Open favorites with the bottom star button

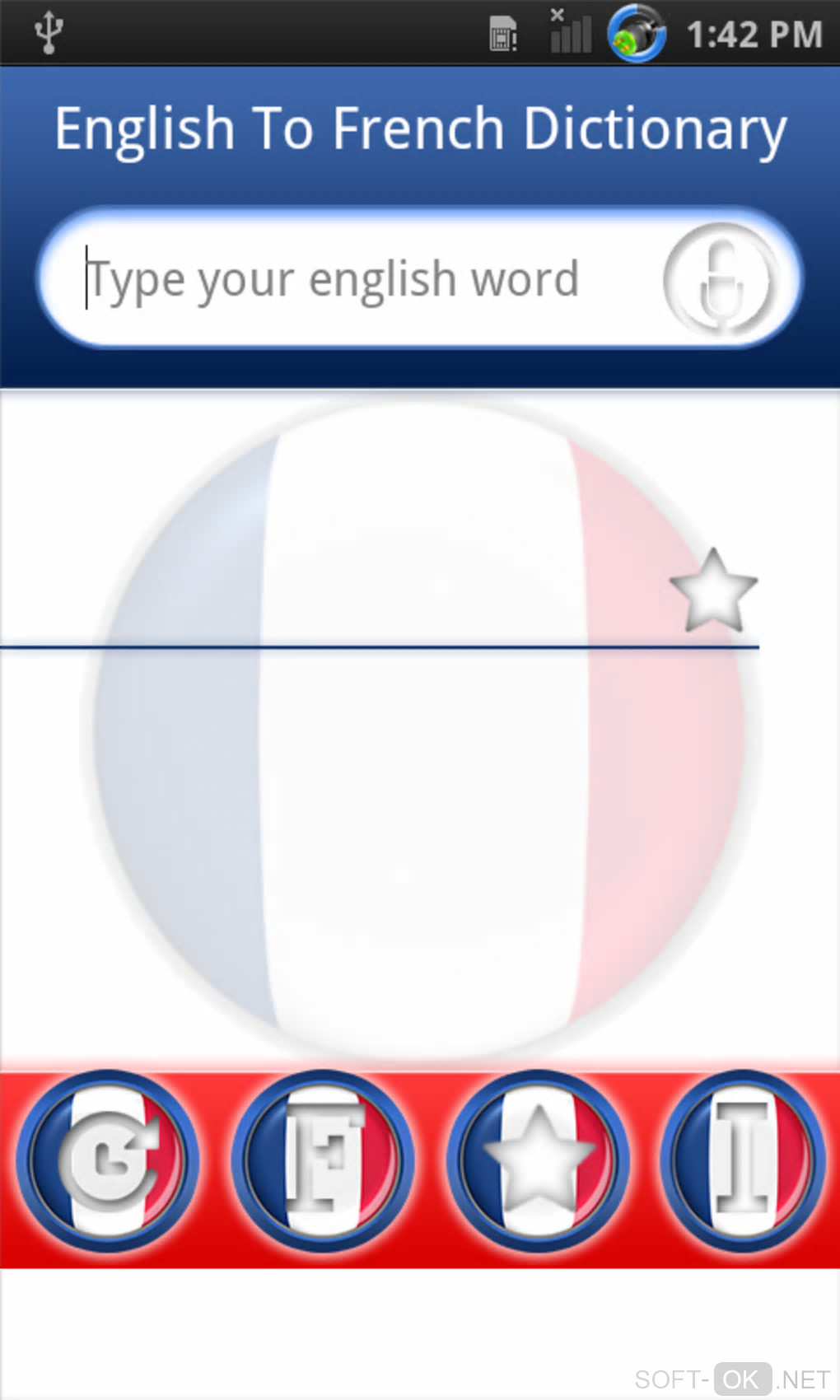538,1161
